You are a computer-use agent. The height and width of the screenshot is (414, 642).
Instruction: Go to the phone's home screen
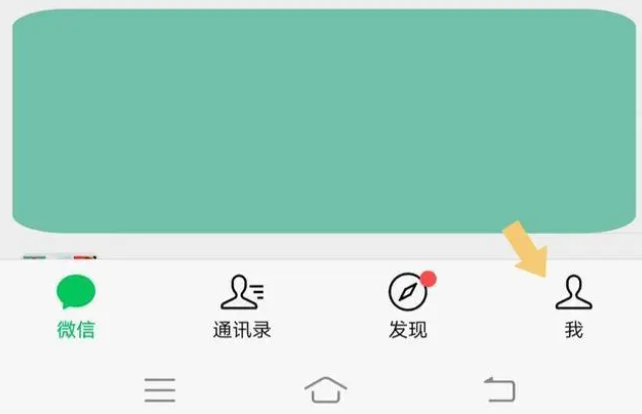(x=325, y=389)
